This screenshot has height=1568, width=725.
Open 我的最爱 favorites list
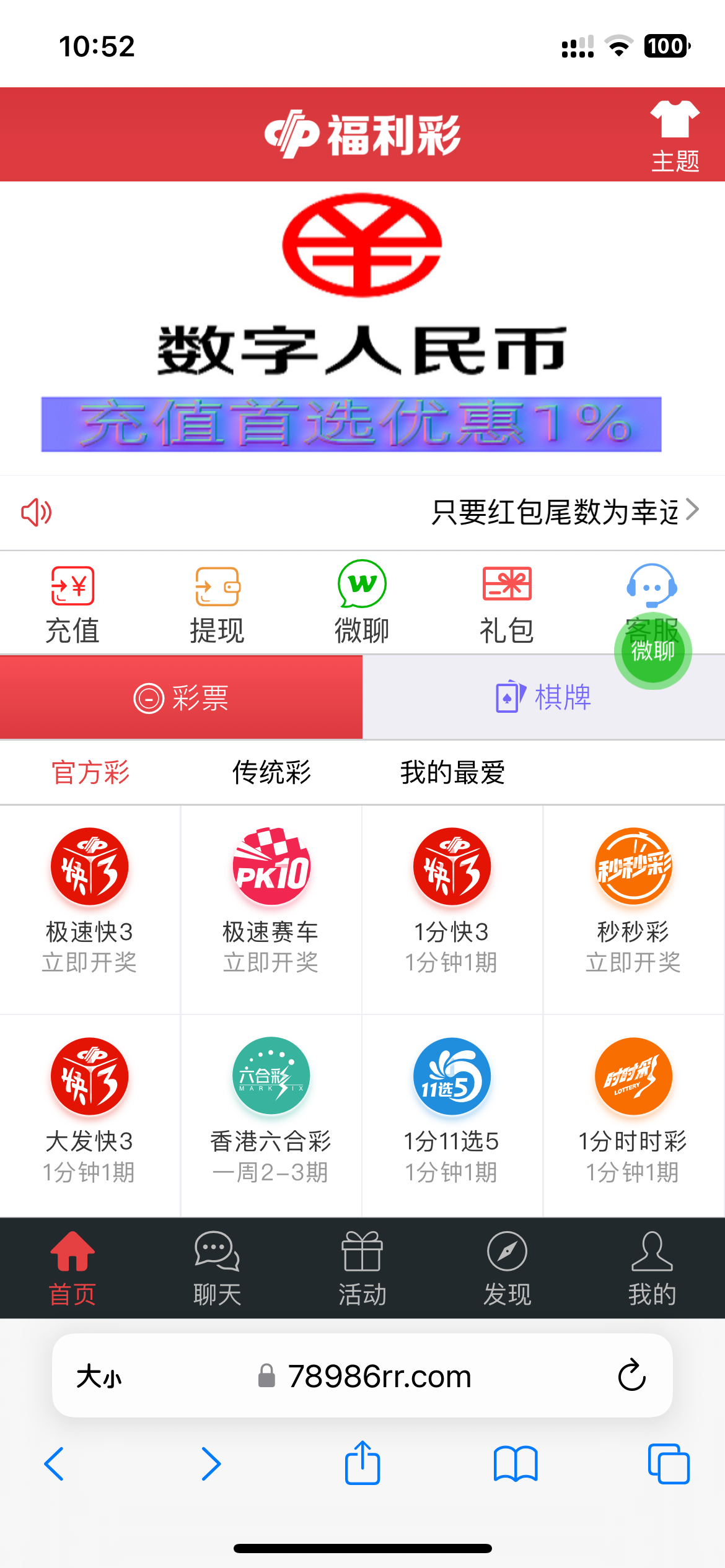(x=452, y=772)
